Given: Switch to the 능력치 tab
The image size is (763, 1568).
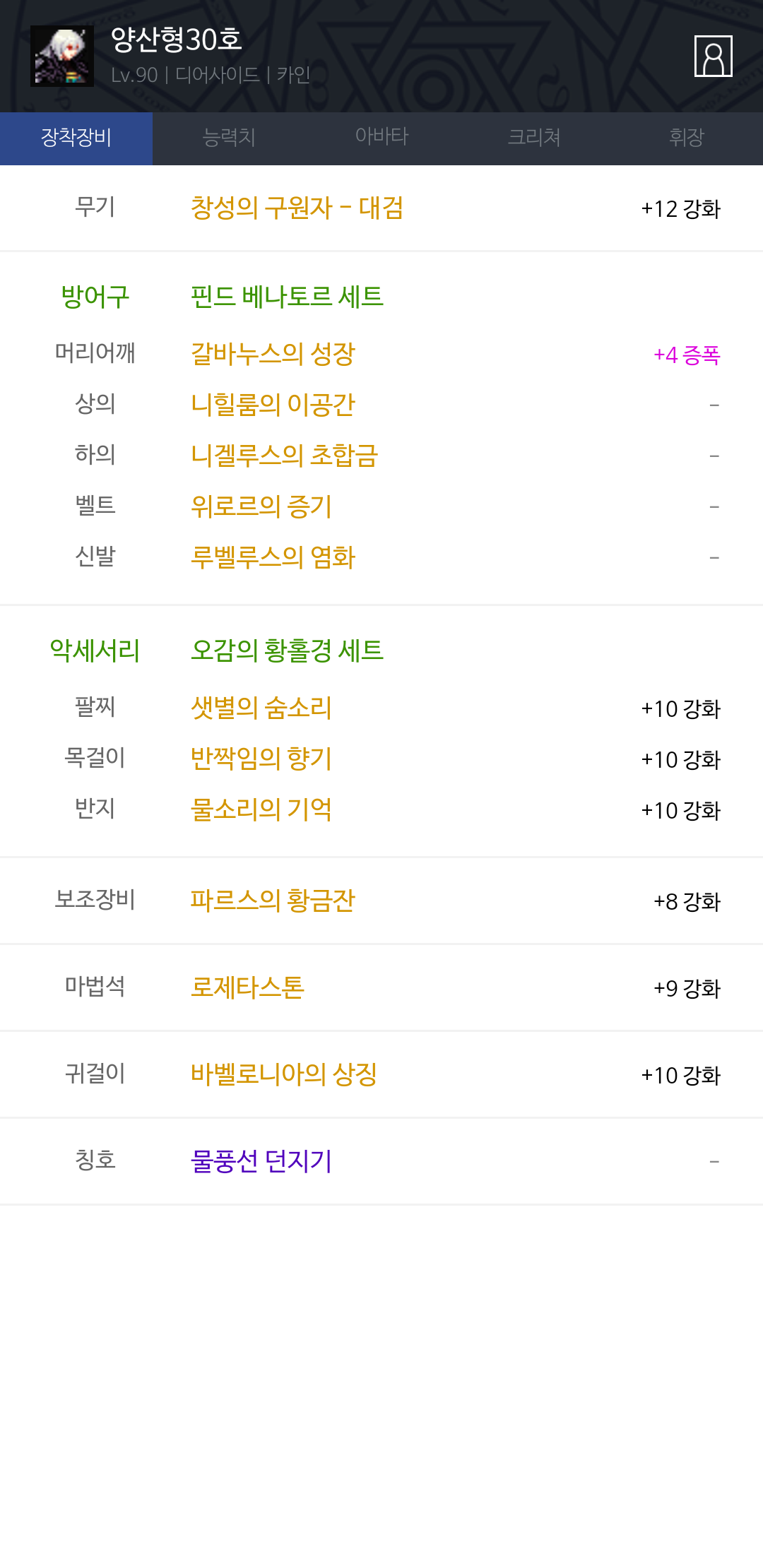Looking at the screenshot, I should [x=229, y=138].
